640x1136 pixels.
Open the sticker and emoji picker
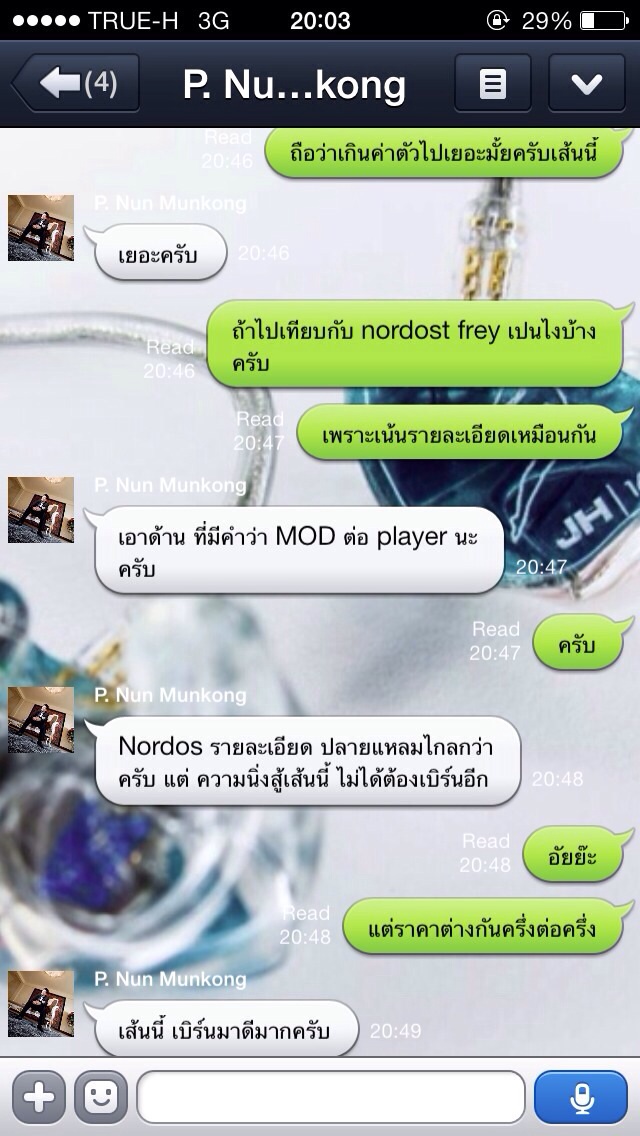point(101,1097)
